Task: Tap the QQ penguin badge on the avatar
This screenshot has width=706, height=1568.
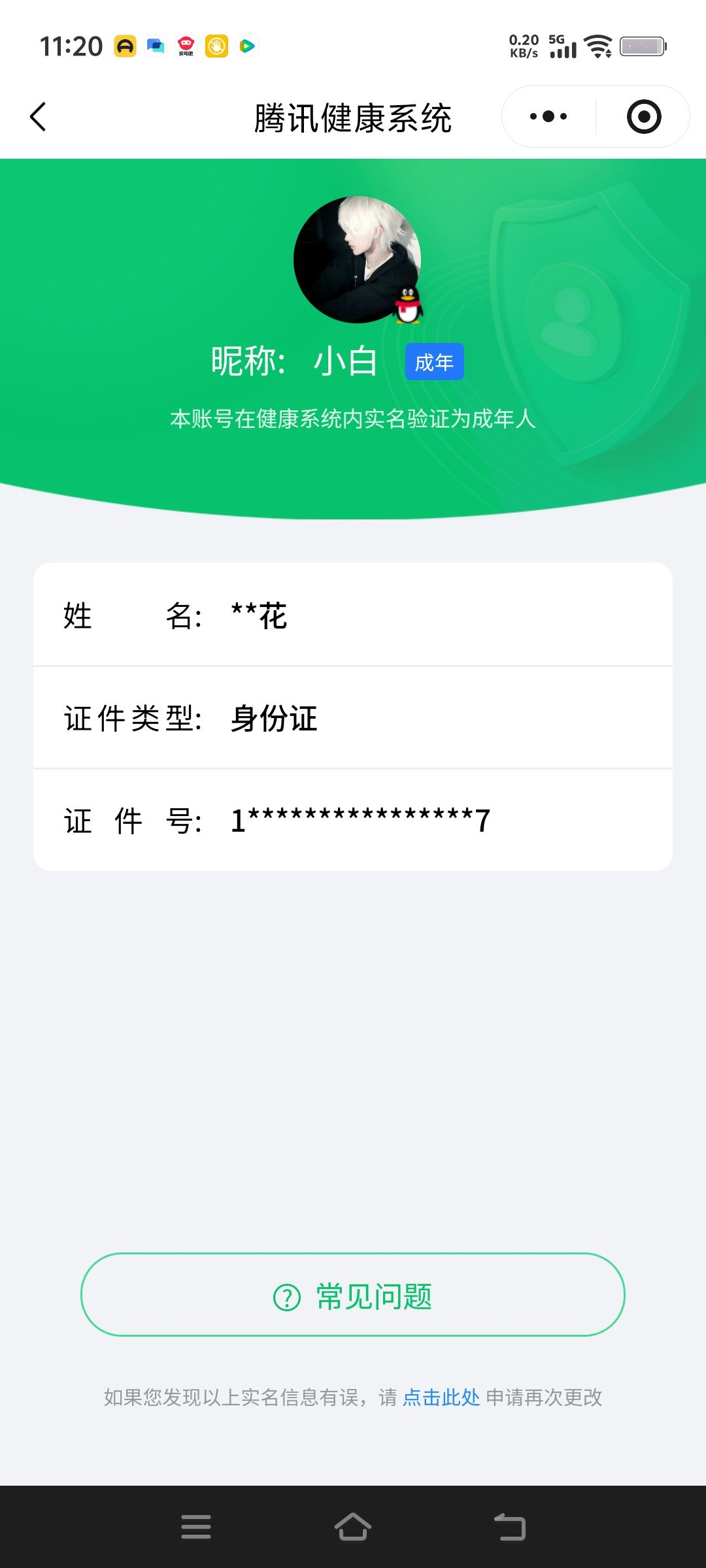Action: pos(406,306)
